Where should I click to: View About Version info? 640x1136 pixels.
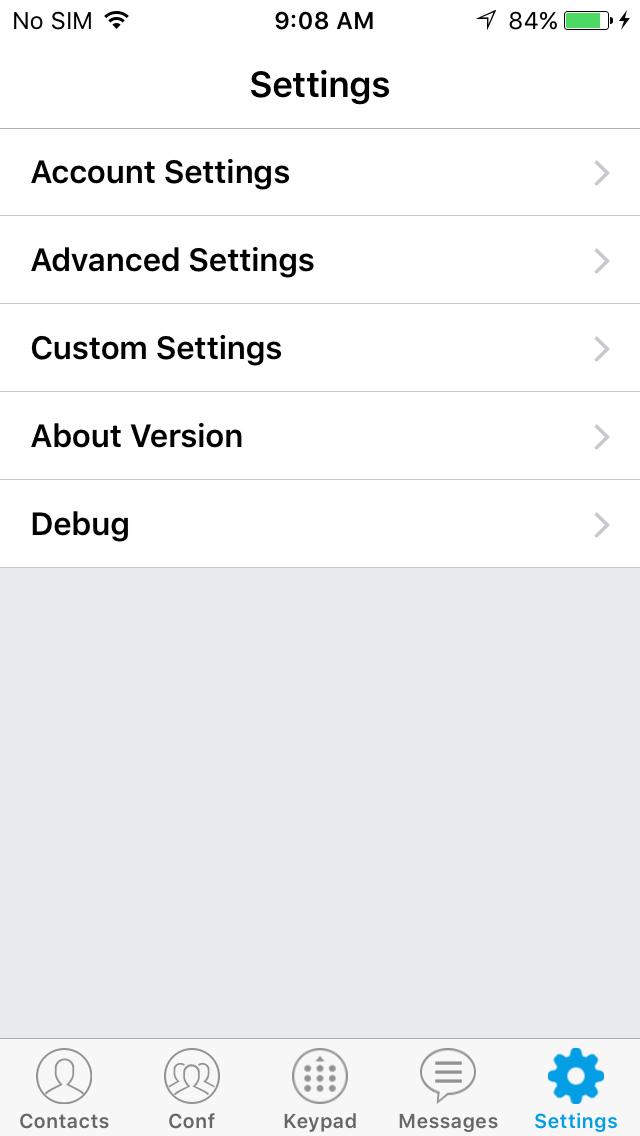pos(320,436)
